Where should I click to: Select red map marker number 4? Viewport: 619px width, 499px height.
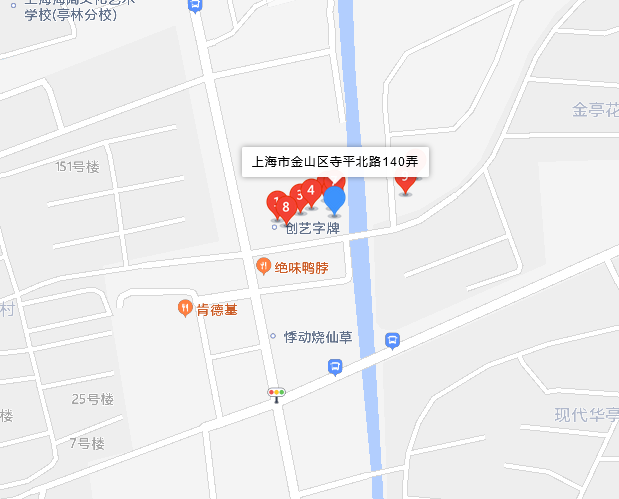pyautogui.click(x=311, y=190)
